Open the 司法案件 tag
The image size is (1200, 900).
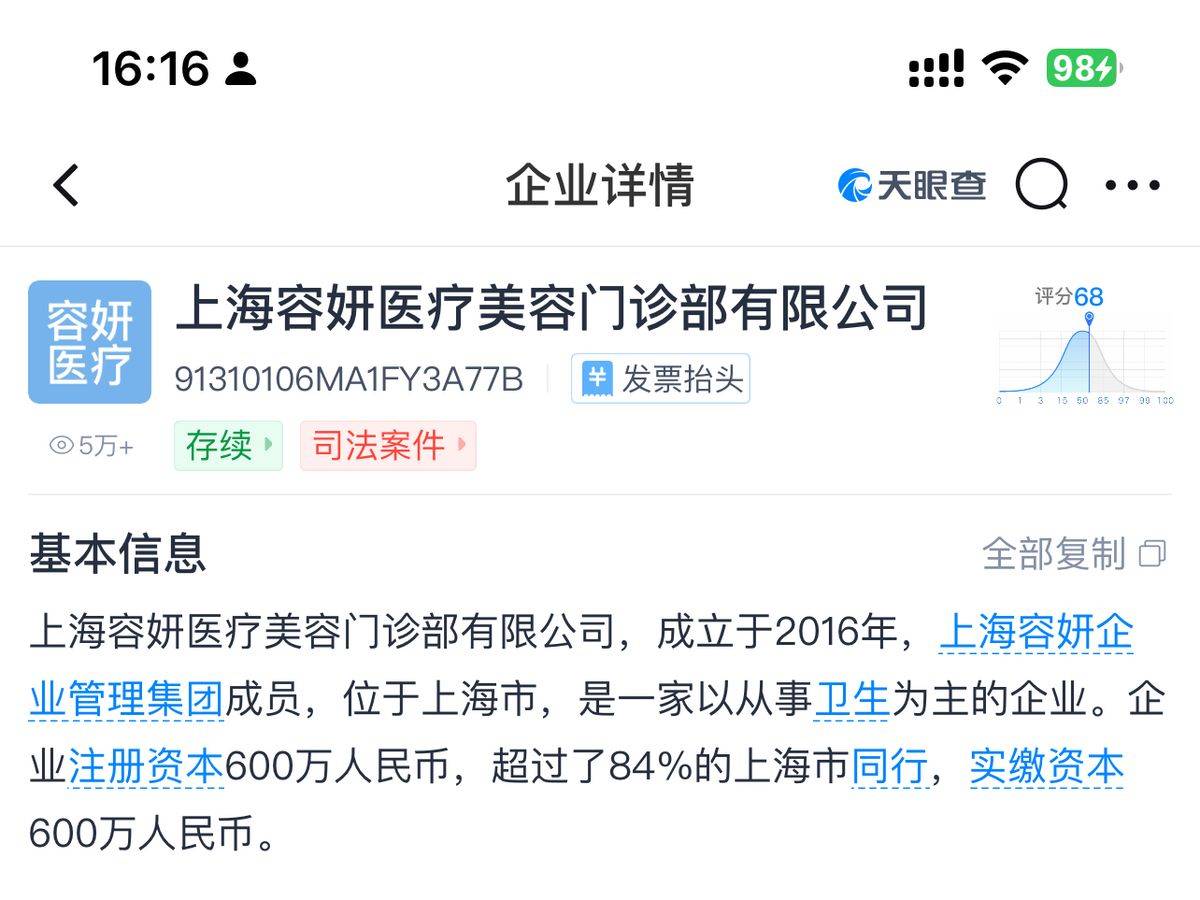tap(388, 445)
